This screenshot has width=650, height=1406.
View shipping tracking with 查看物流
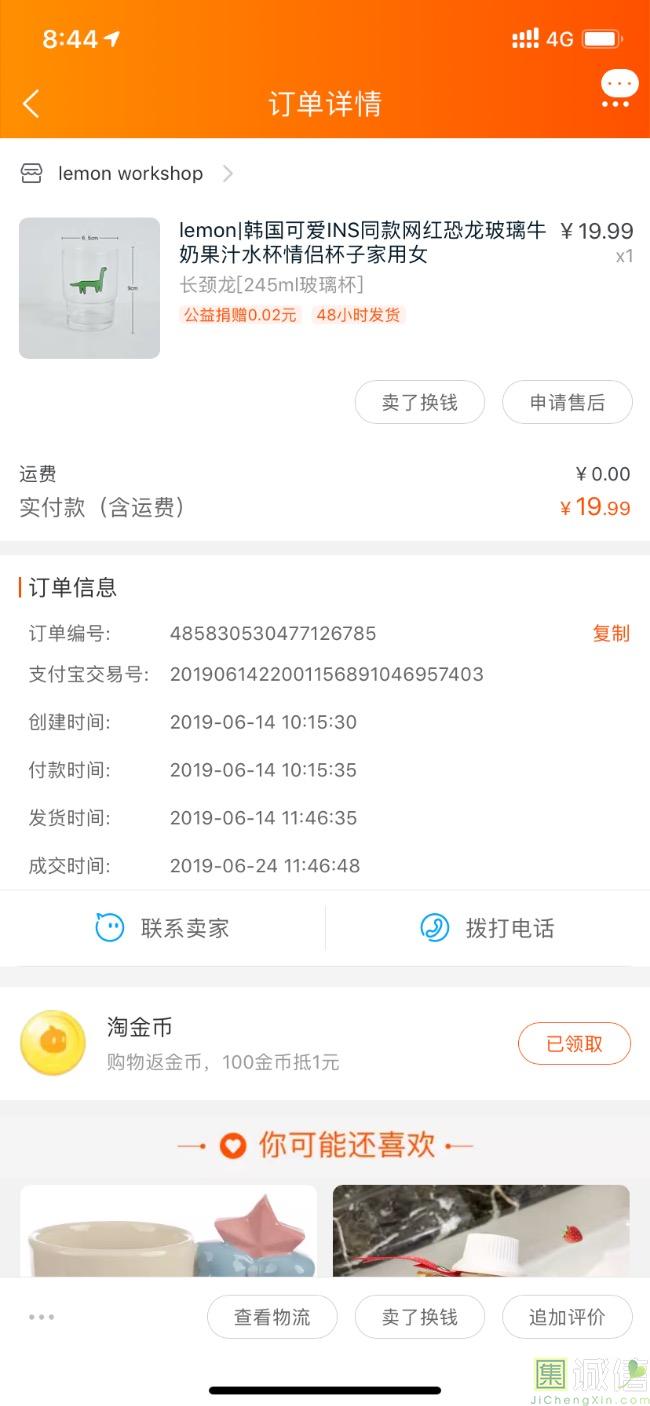tap(272, 1317)
